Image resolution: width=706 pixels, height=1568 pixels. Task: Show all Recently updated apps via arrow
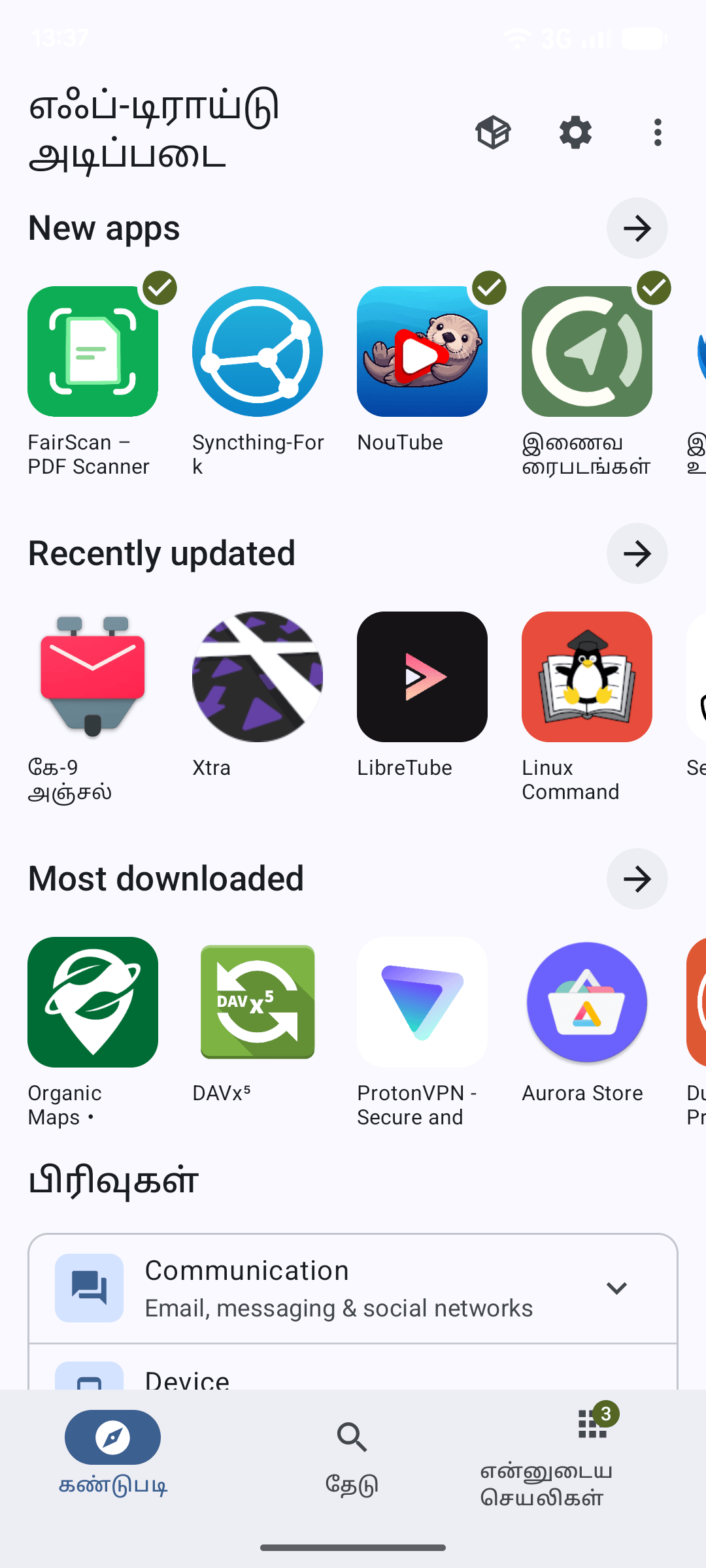click(637, 553)
